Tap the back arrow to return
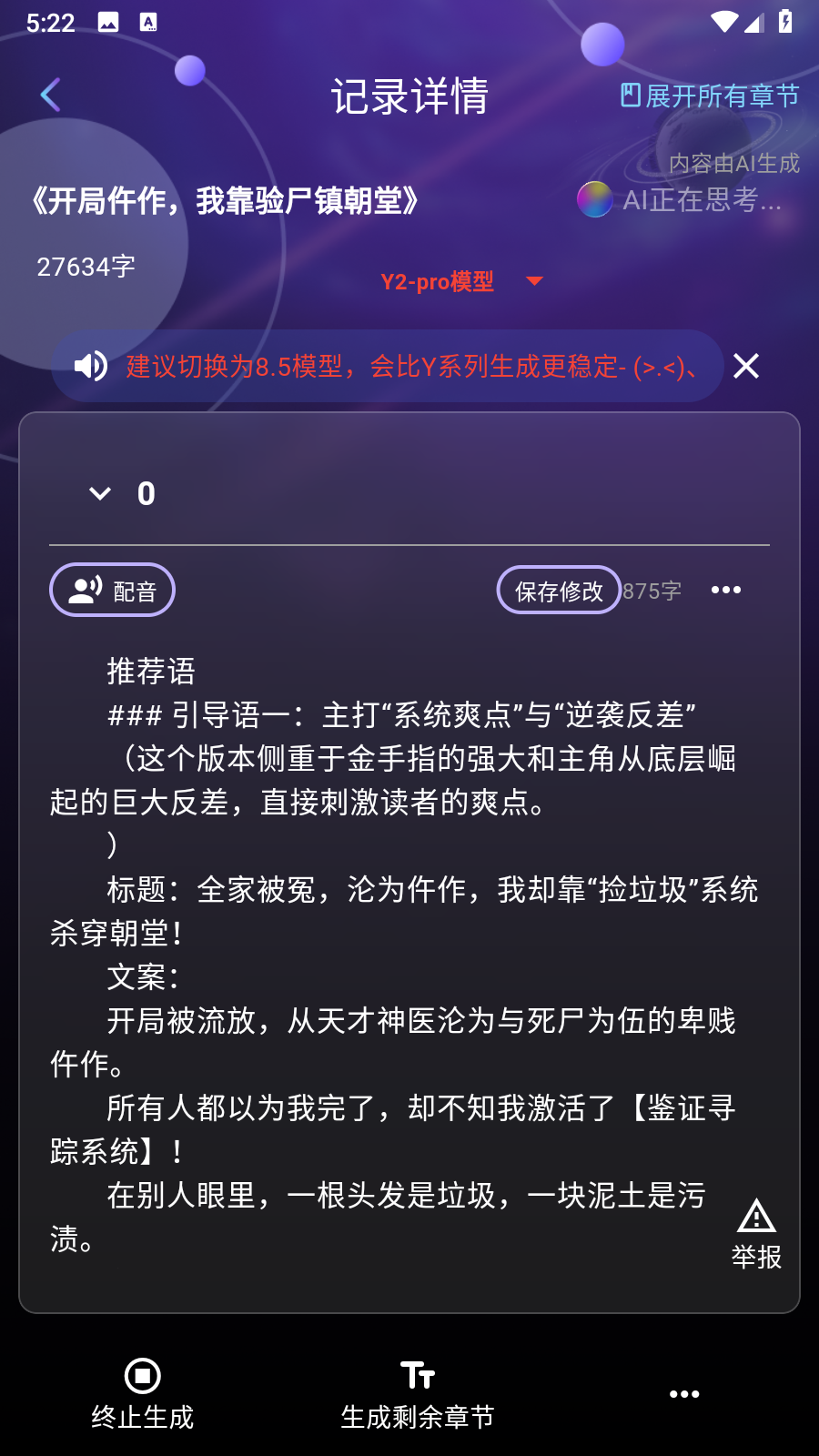819x1456 pixels. coord(49,94)
